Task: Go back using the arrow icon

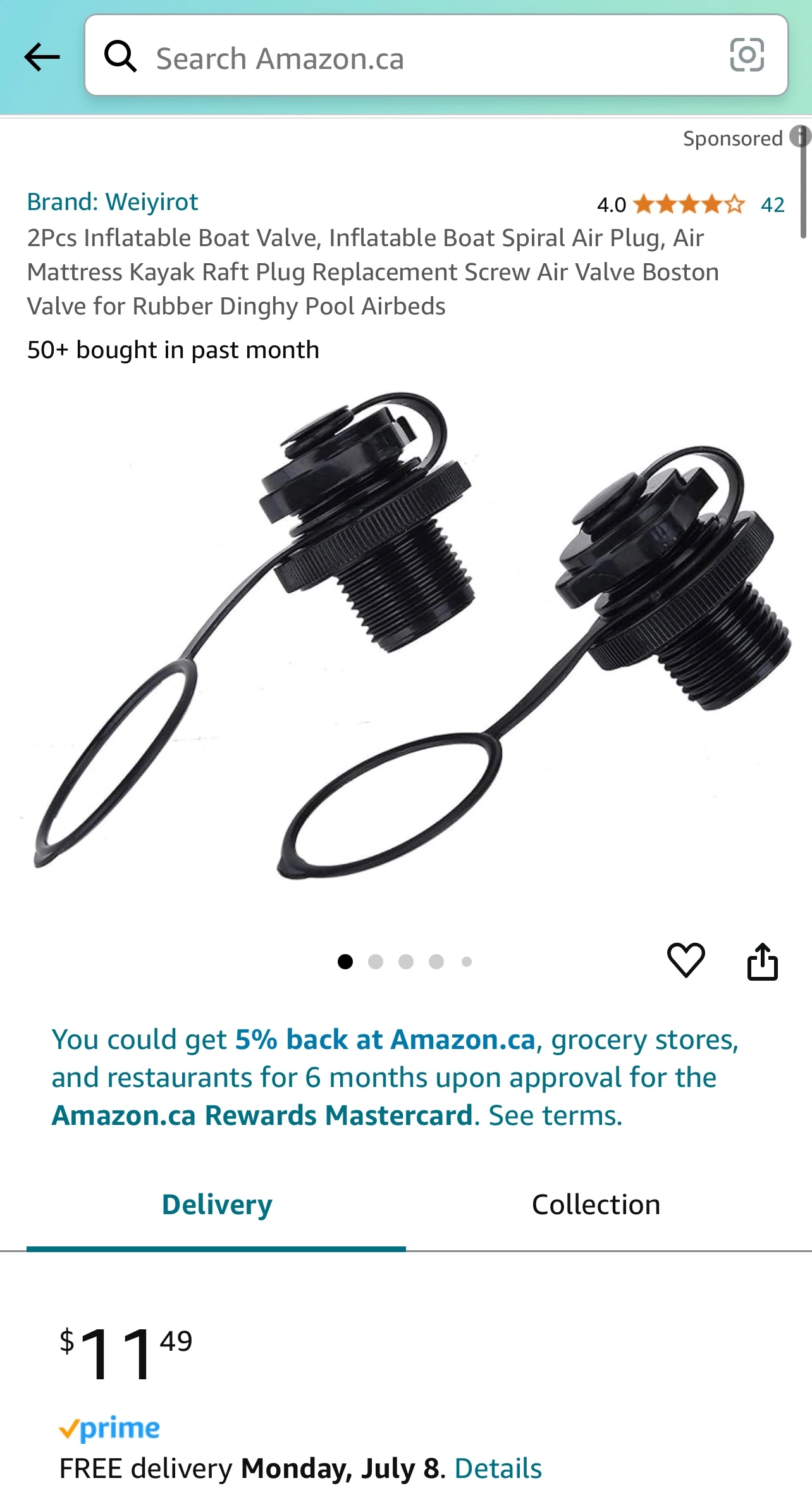Action: click(x=42, y=57)
